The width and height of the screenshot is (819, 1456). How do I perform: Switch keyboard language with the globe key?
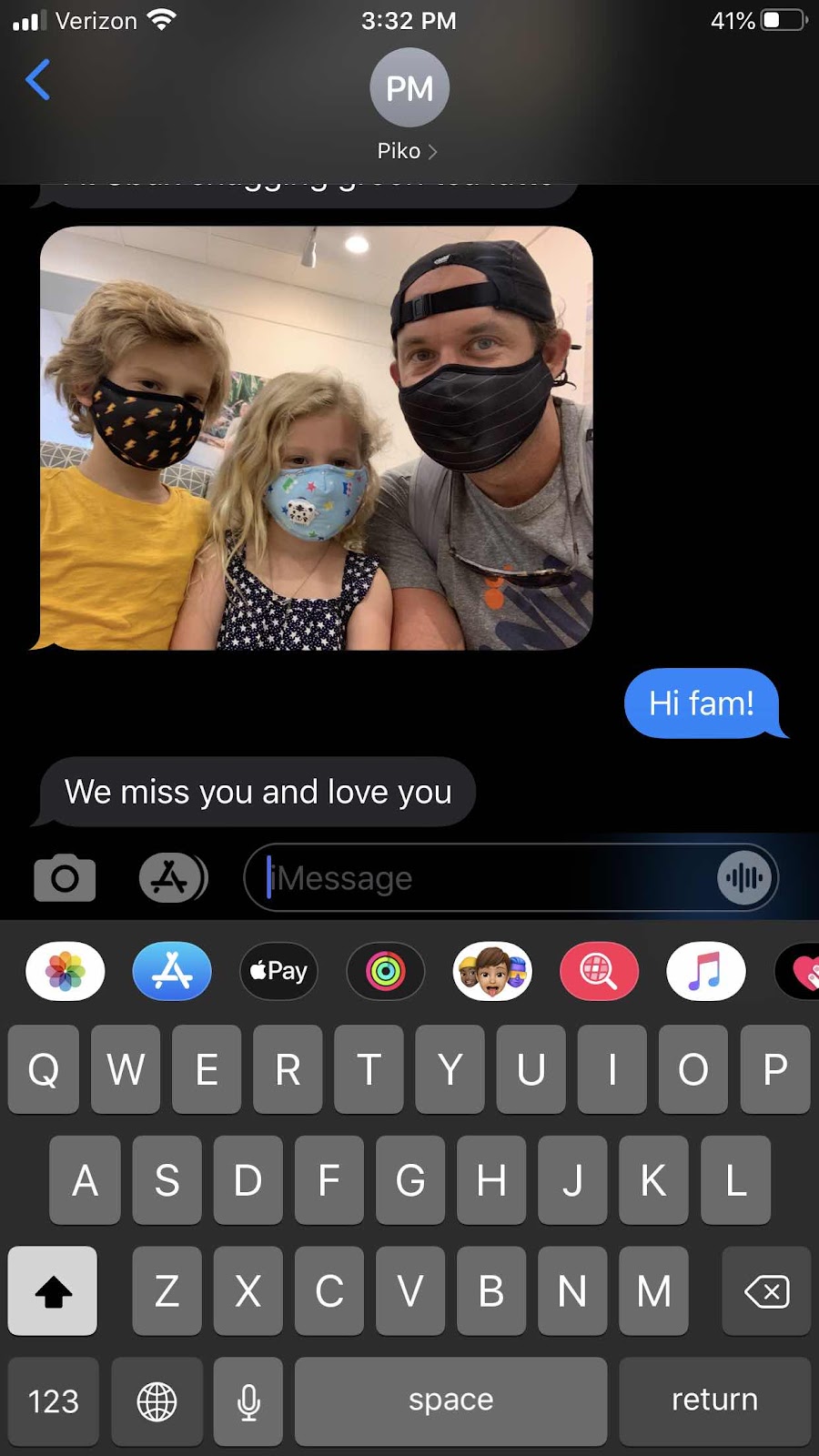pos(157,1400)
